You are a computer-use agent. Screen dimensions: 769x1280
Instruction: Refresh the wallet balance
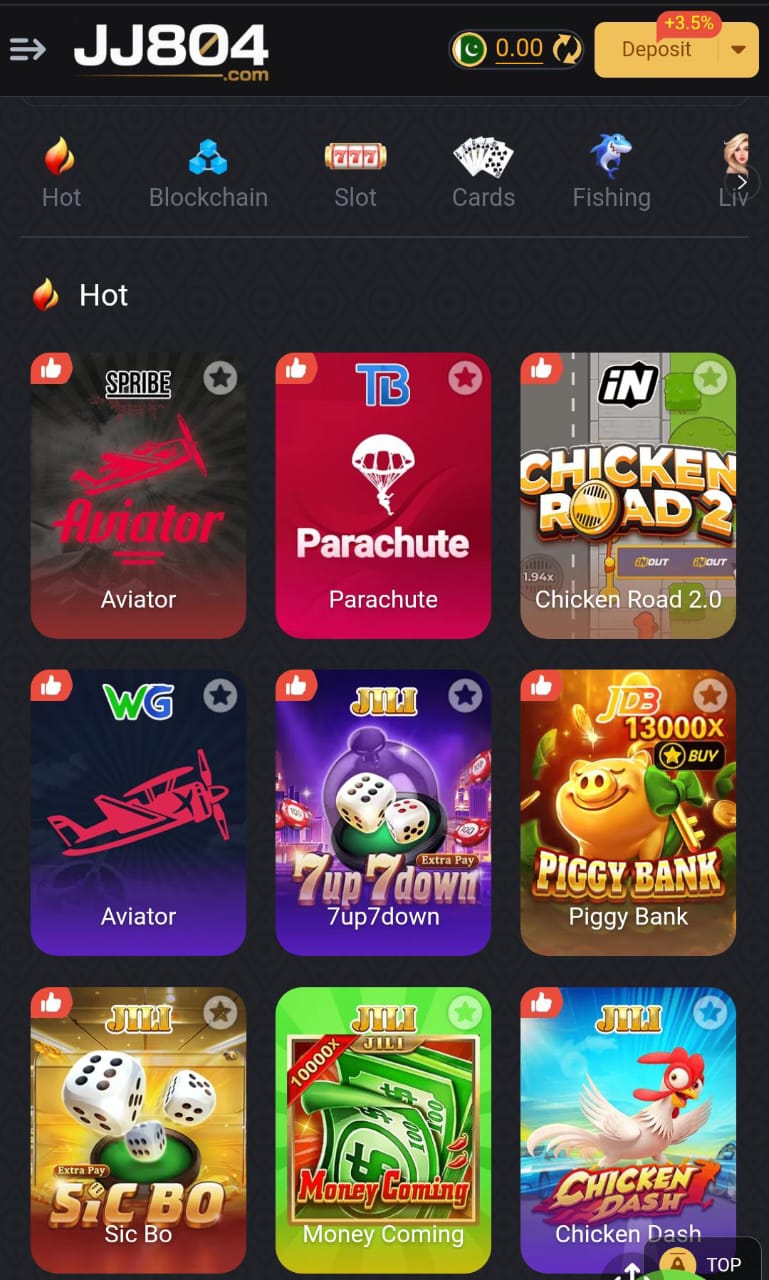[x=566, y=49]
